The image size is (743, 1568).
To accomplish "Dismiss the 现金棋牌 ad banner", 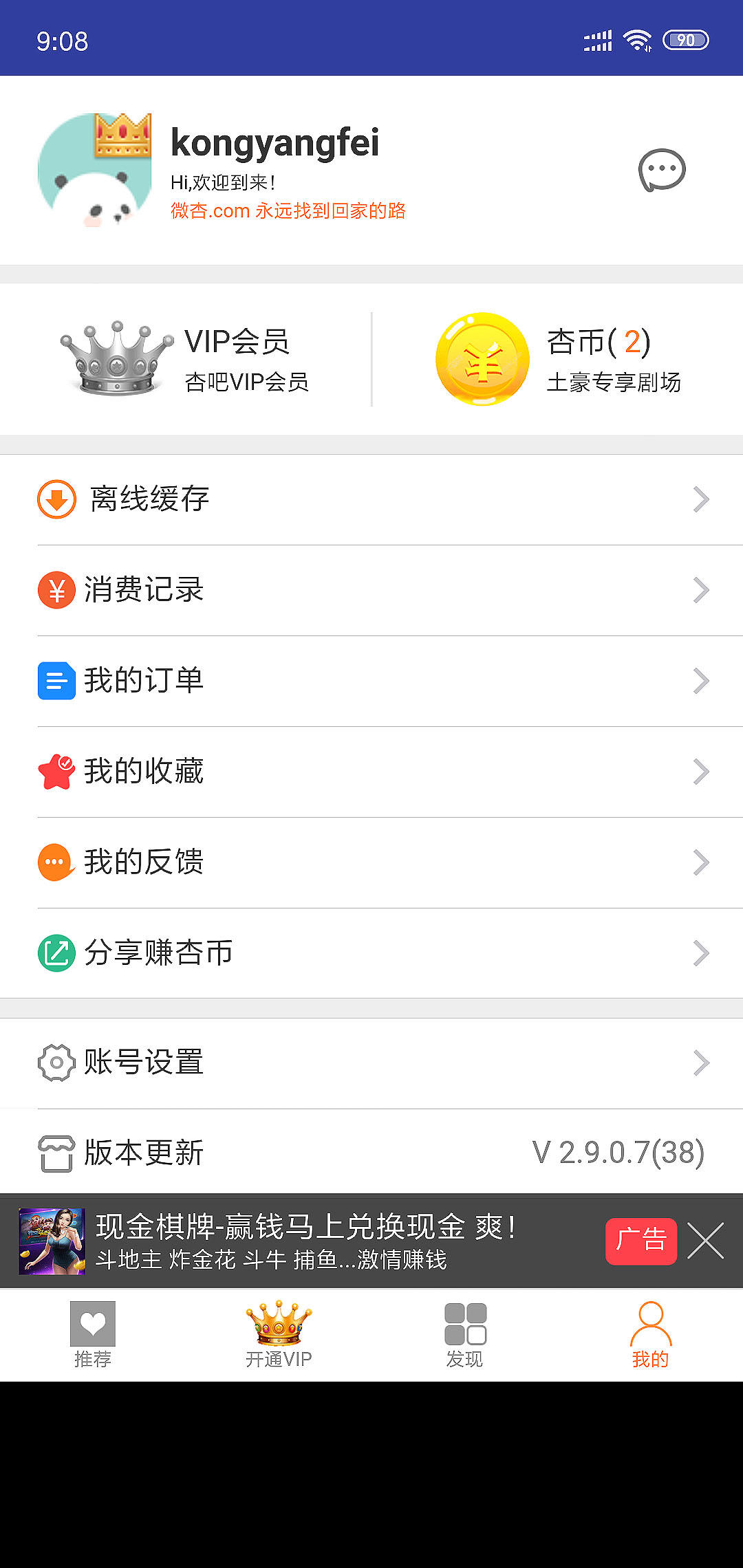I will (706, 1241).
